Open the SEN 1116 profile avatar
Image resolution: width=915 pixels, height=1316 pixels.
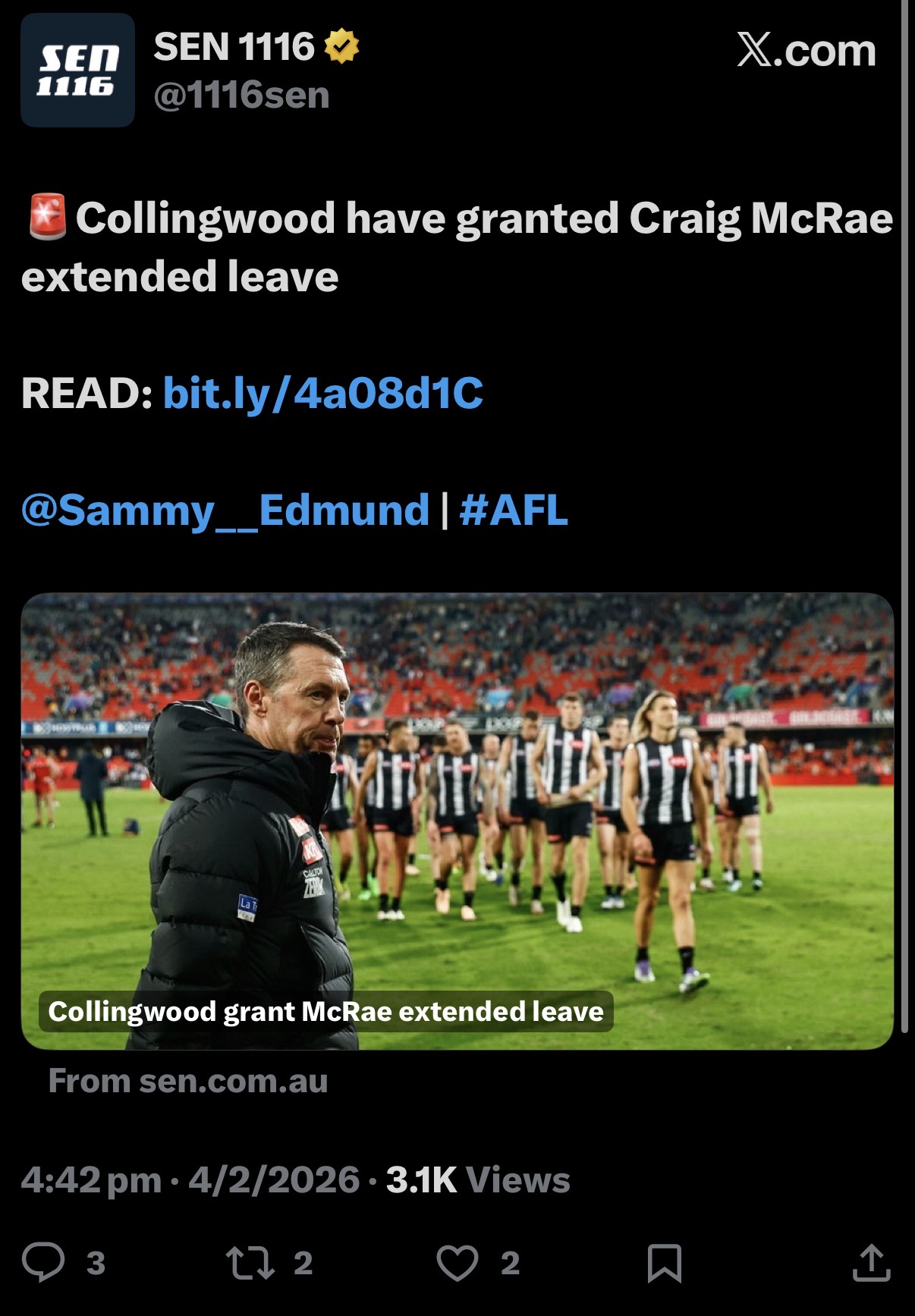pyautogui.click(x=77, y=70)
